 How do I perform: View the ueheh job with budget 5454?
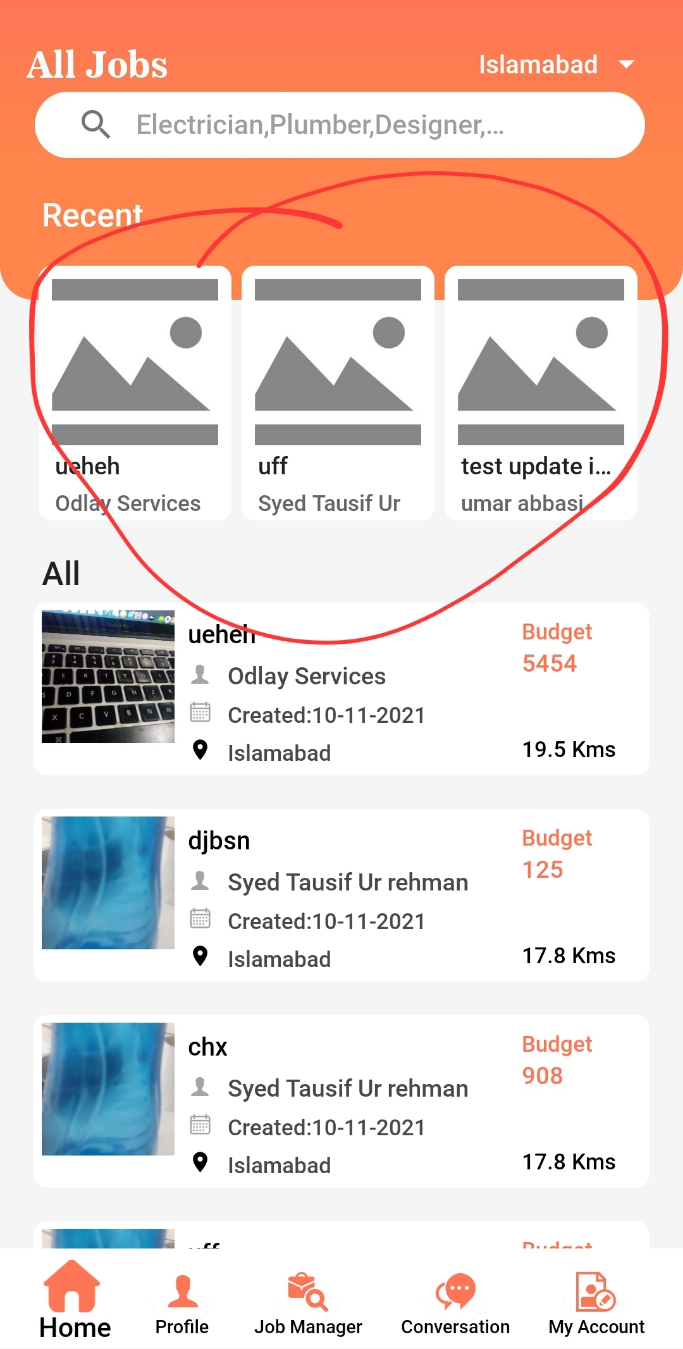[341, 689]
